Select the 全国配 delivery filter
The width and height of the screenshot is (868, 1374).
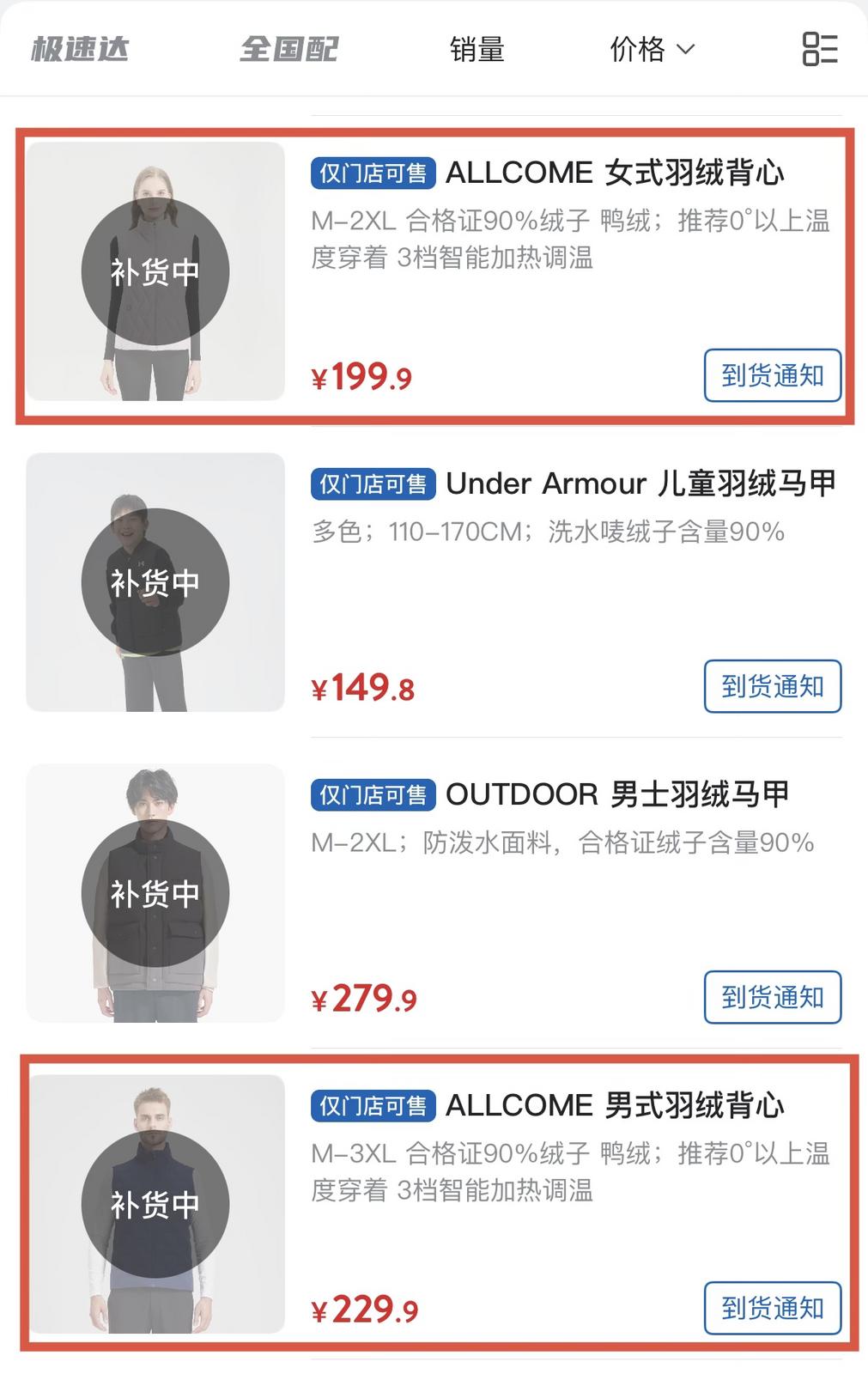[x=288, y=49]
